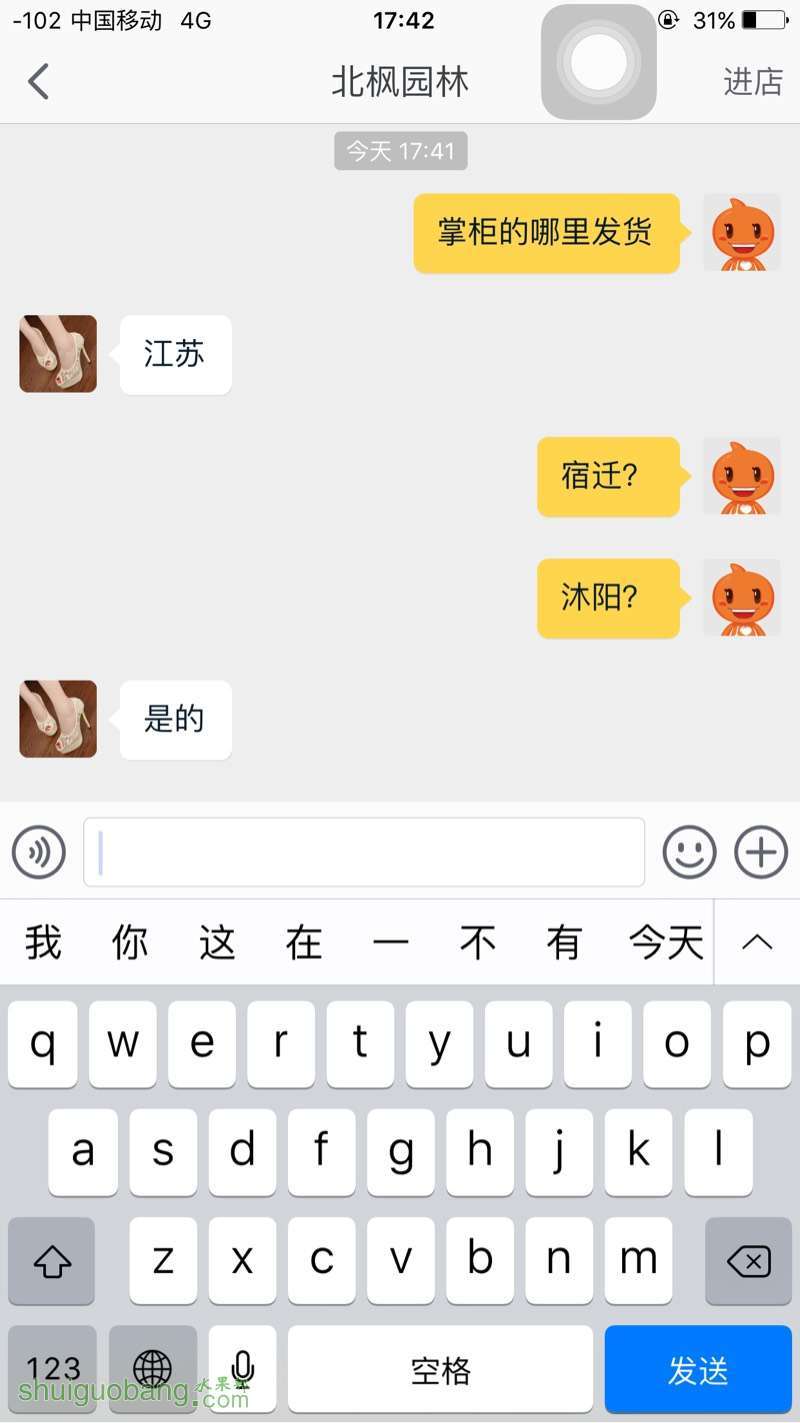This screenshot has height=1423, width=800.
Task: Tap the voice input icon
Action: pyautogui.click(x=39, y=852)
